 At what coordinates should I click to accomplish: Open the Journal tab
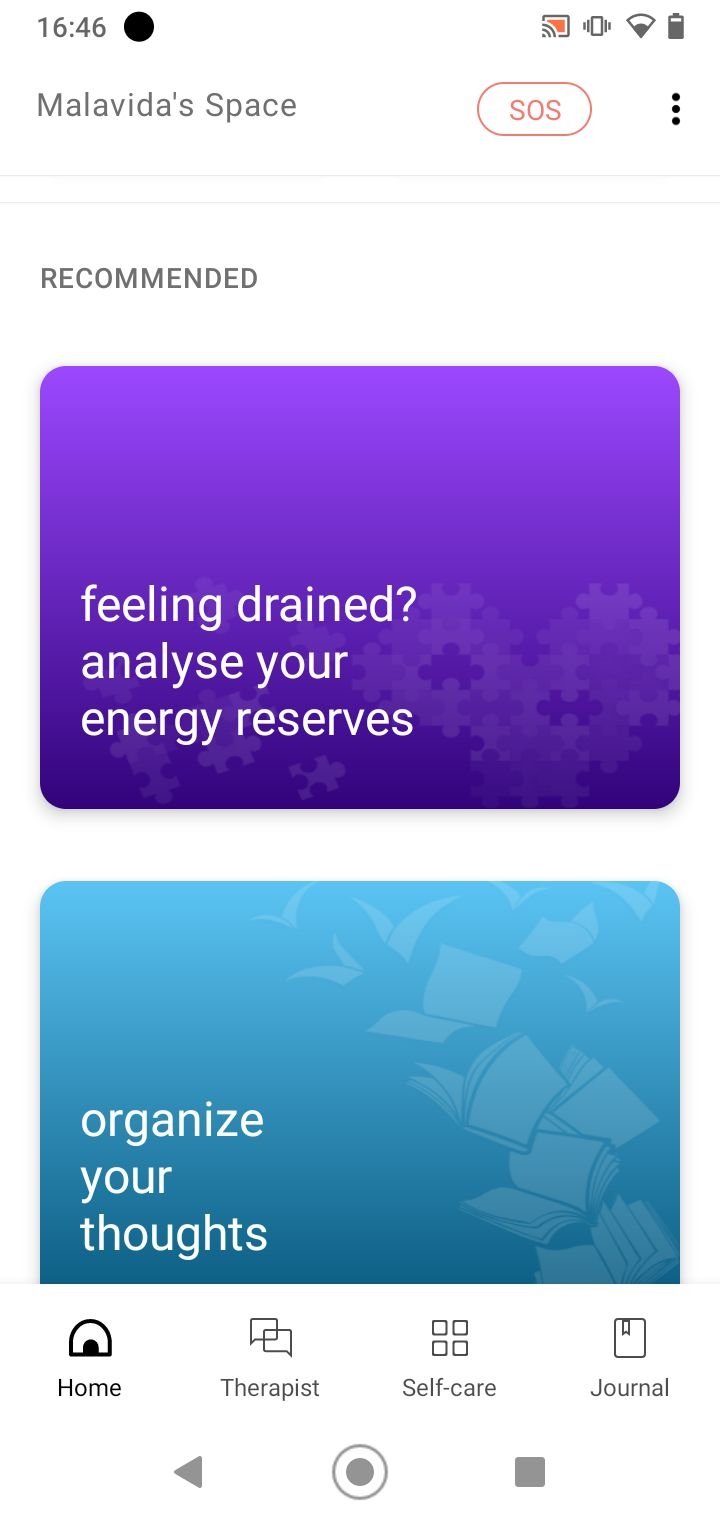pos(629,1358)
